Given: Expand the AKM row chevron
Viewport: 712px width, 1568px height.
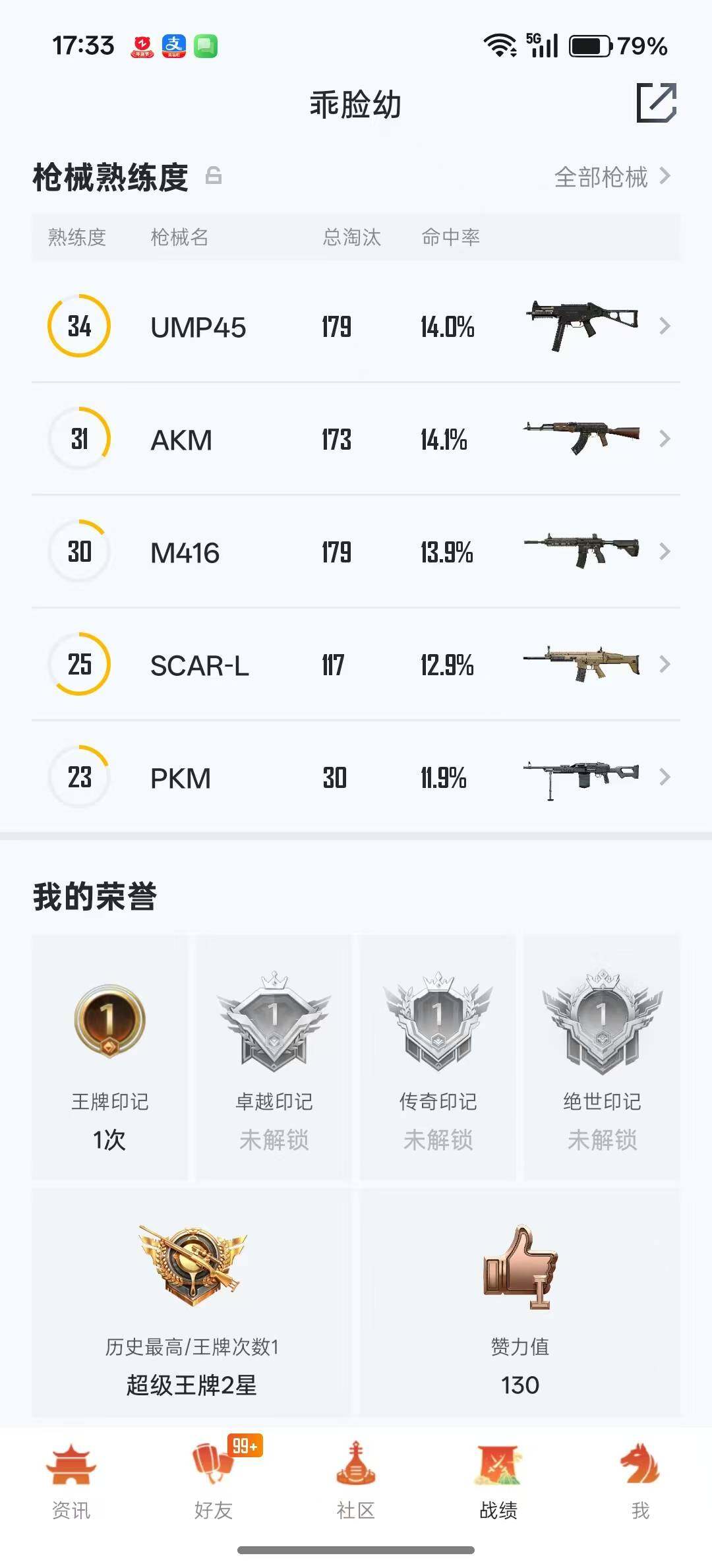Looking at the screenshot, I should pos(664,438).
